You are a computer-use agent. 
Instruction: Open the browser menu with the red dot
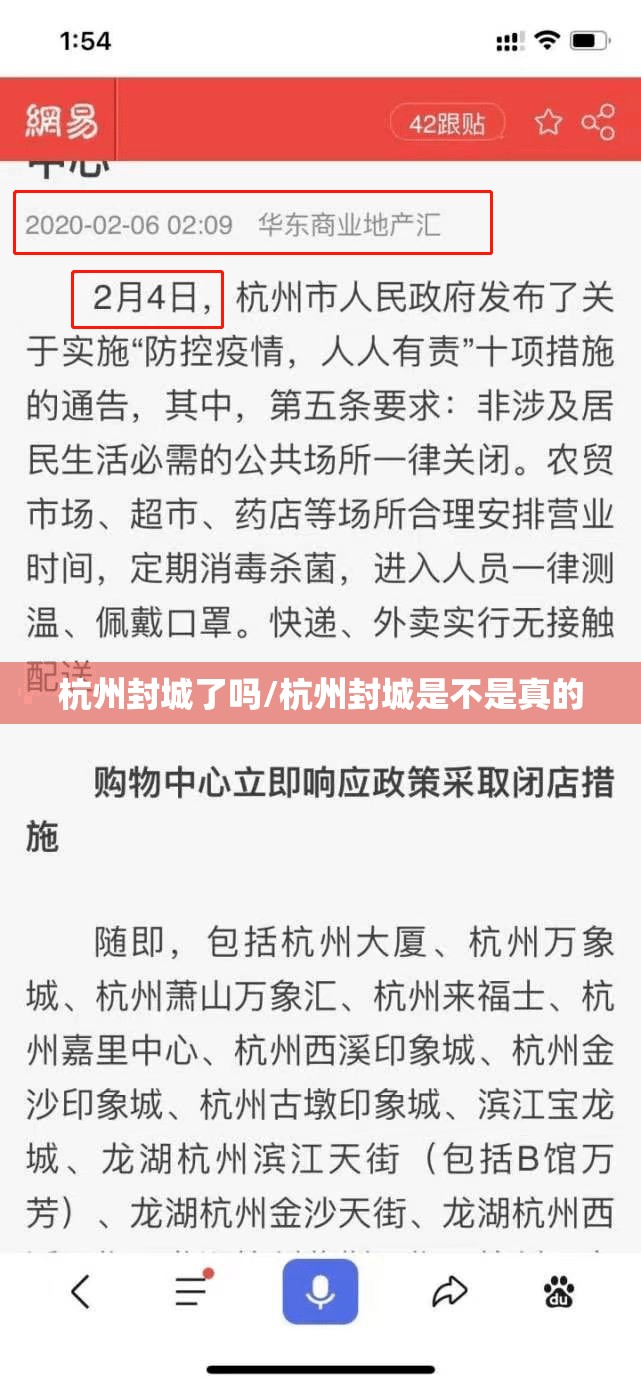(192, 1292)
